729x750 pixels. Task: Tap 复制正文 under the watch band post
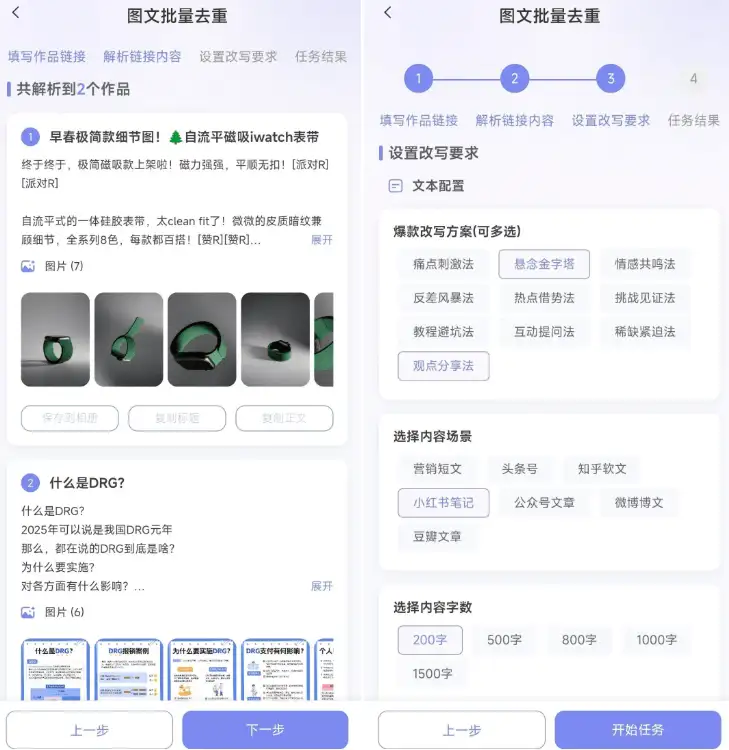[x=284, y=418]
